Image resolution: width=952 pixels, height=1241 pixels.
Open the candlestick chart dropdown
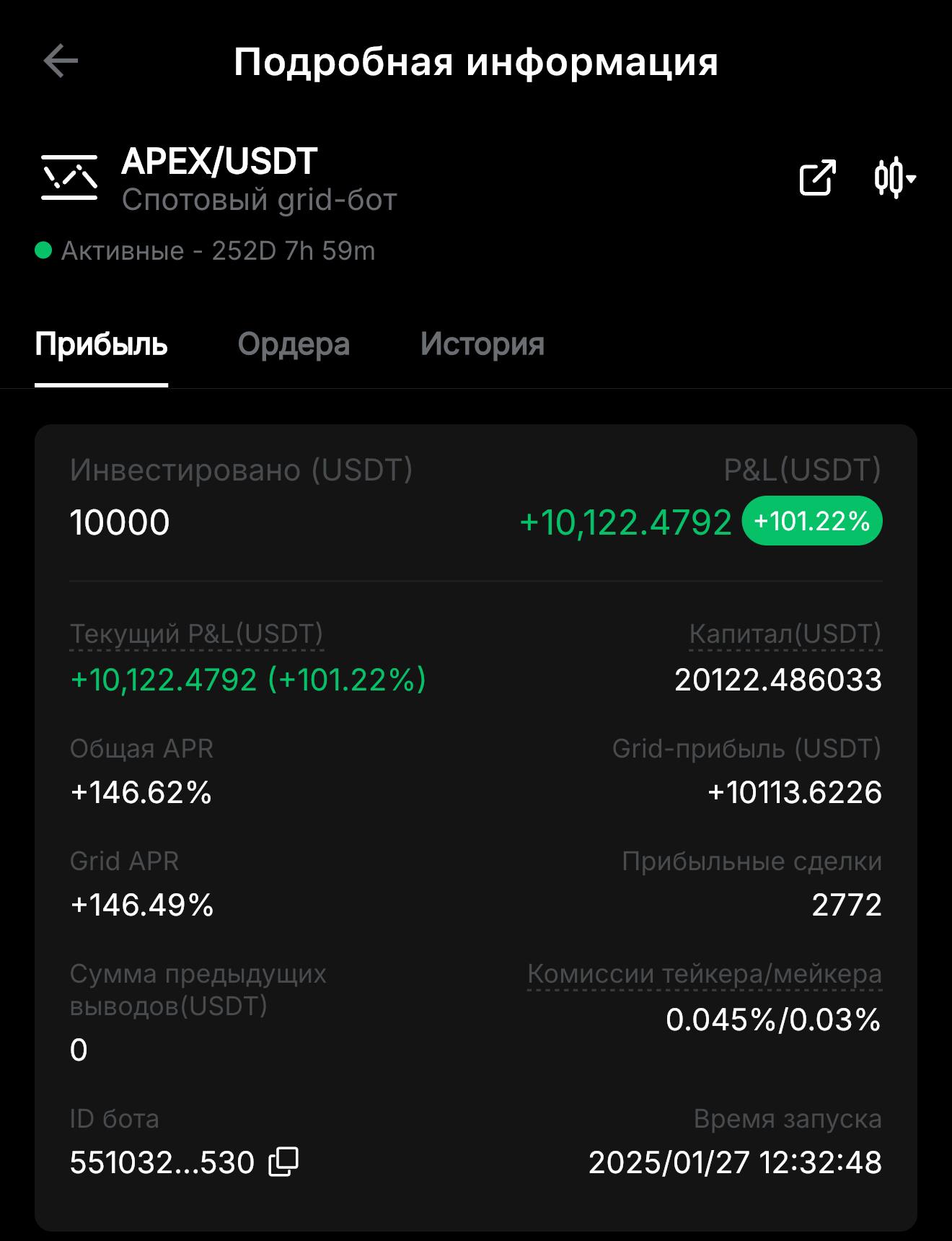[x=894, y=177]
